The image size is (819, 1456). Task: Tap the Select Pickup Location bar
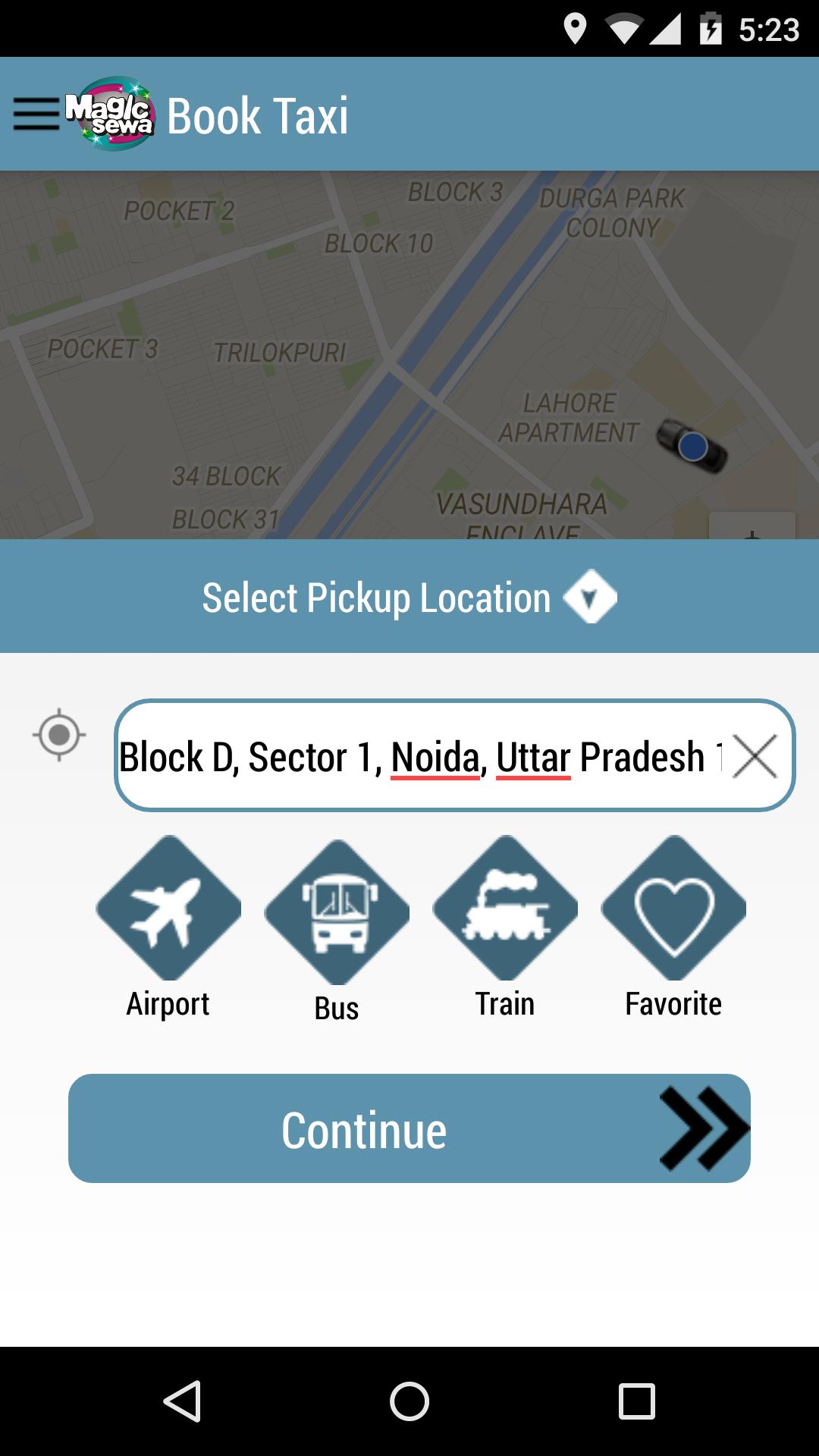[x=409, y=598]
